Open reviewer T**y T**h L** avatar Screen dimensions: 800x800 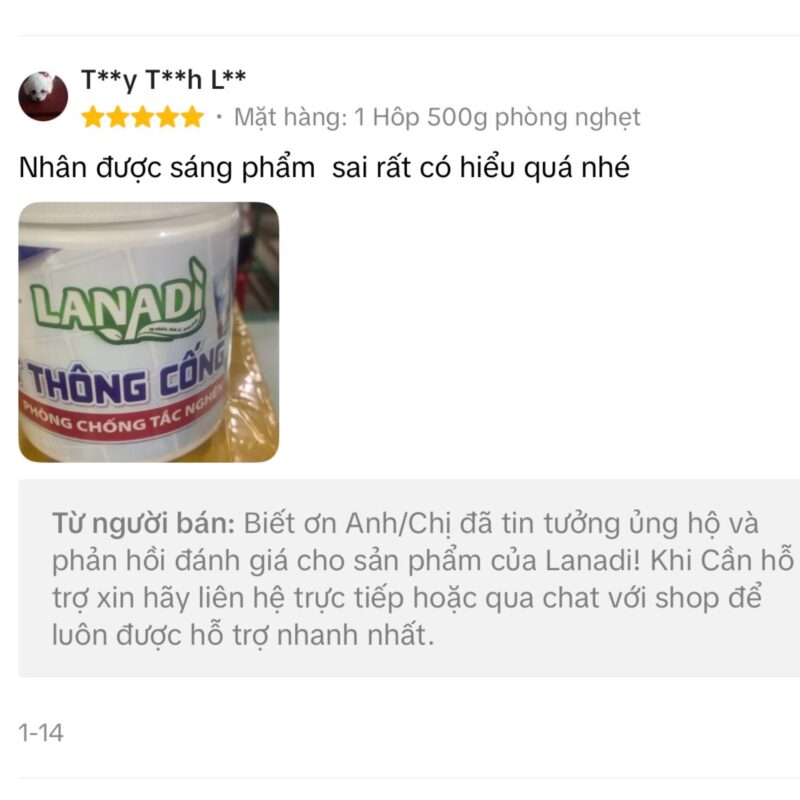pos(44,97)
